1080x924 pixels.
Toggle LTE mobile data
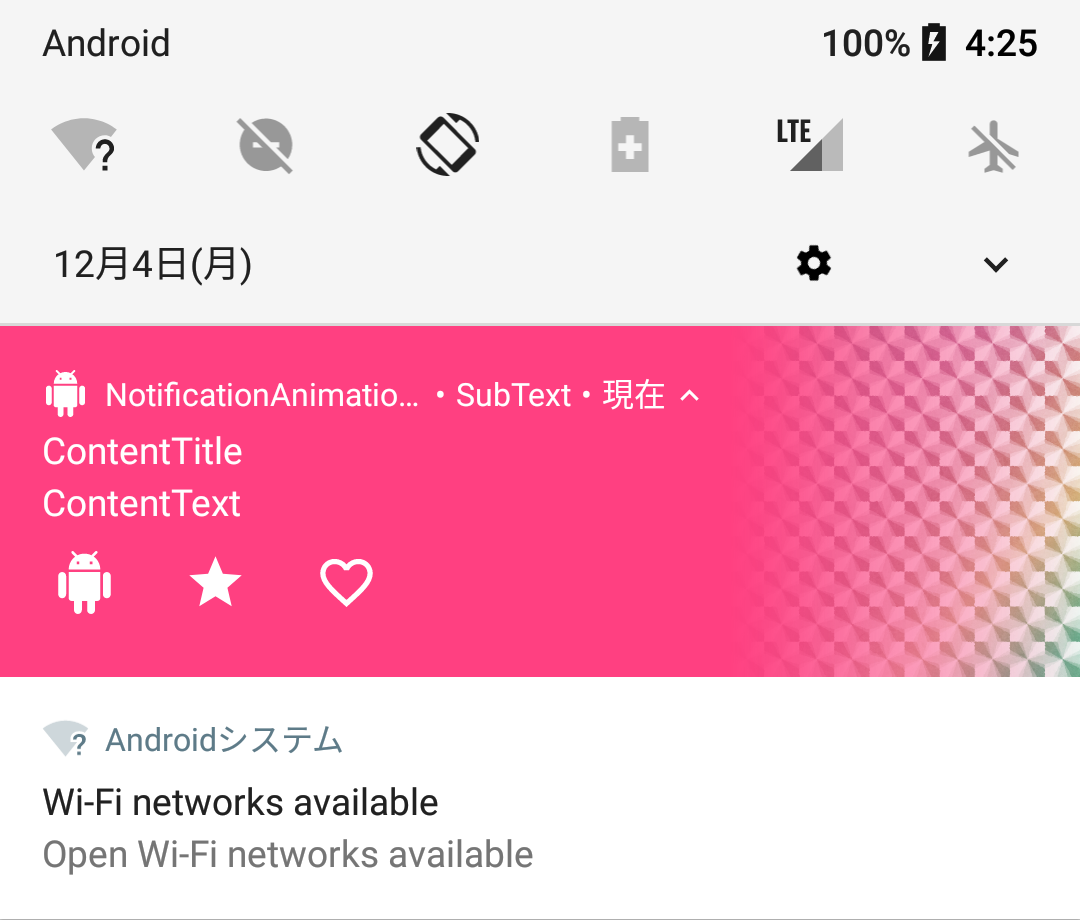[x=810, y=146]
